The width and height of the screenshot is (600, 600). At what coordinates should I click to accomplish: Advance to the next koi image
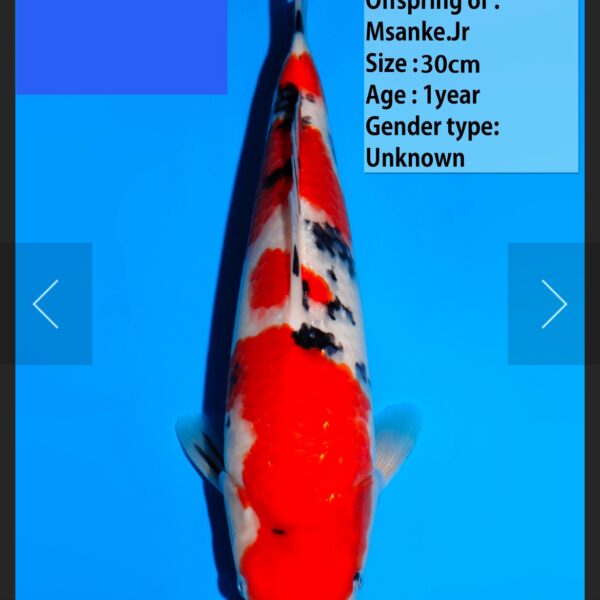pos(553,304)
